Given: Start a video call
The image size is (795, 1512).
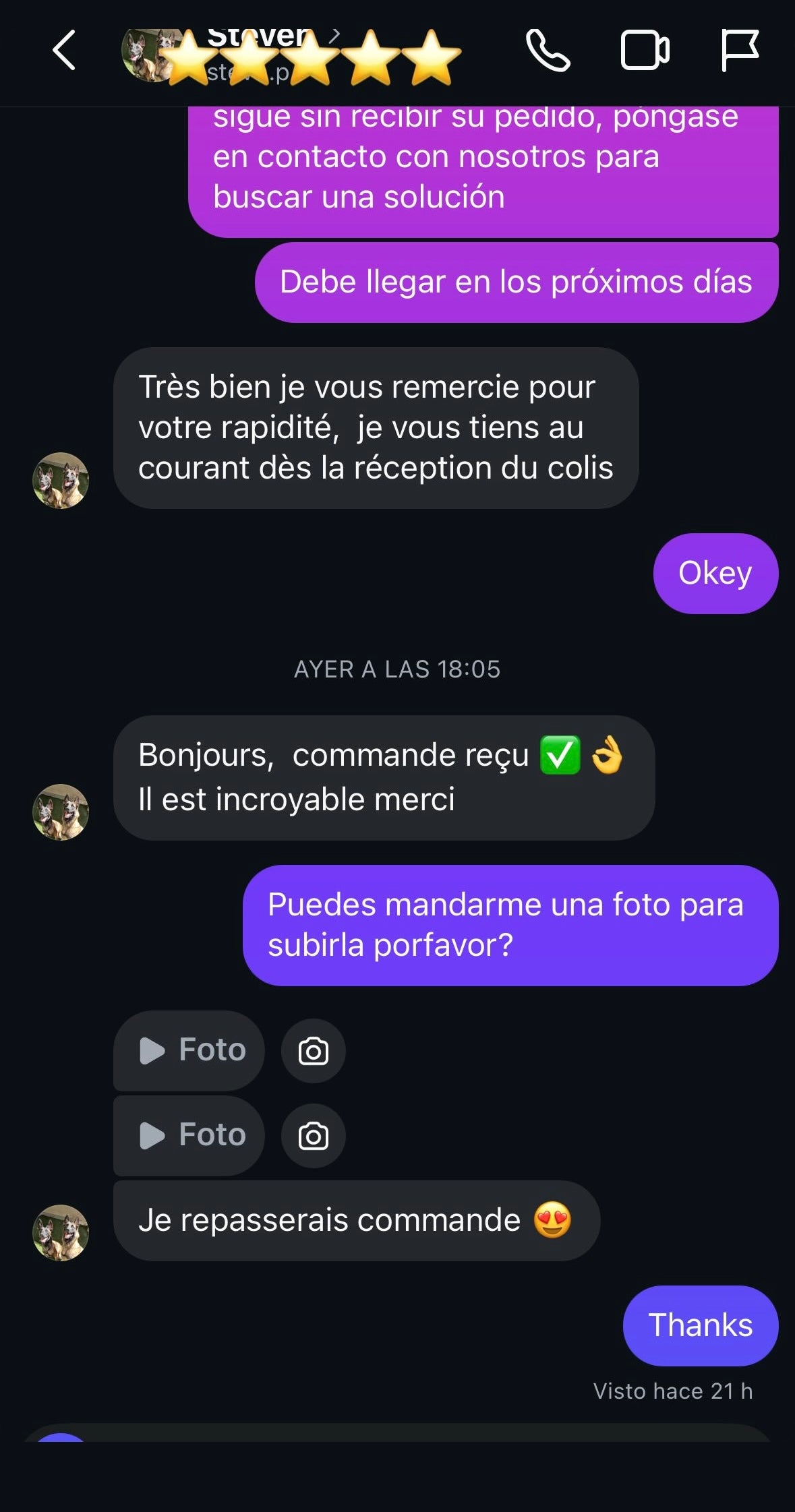Looking at the screenshot, I should click(645, 51).
